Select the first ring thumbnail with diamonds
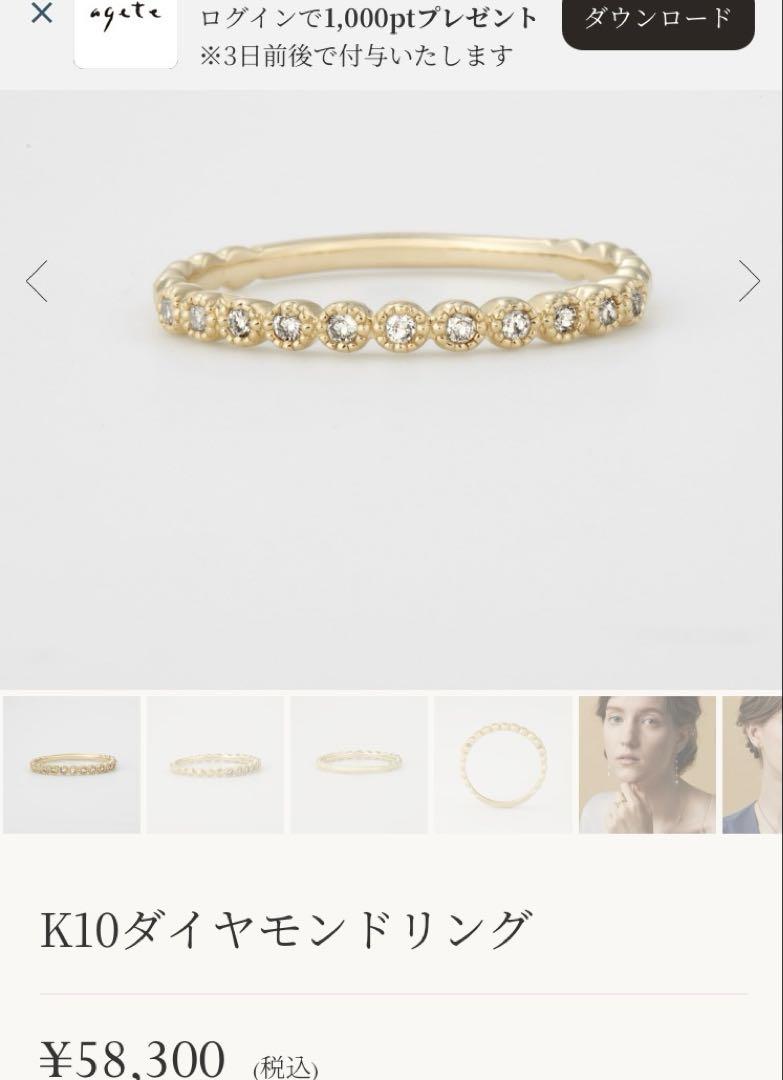Screen dimensions: 783x1080 click(x=72, y=765)
